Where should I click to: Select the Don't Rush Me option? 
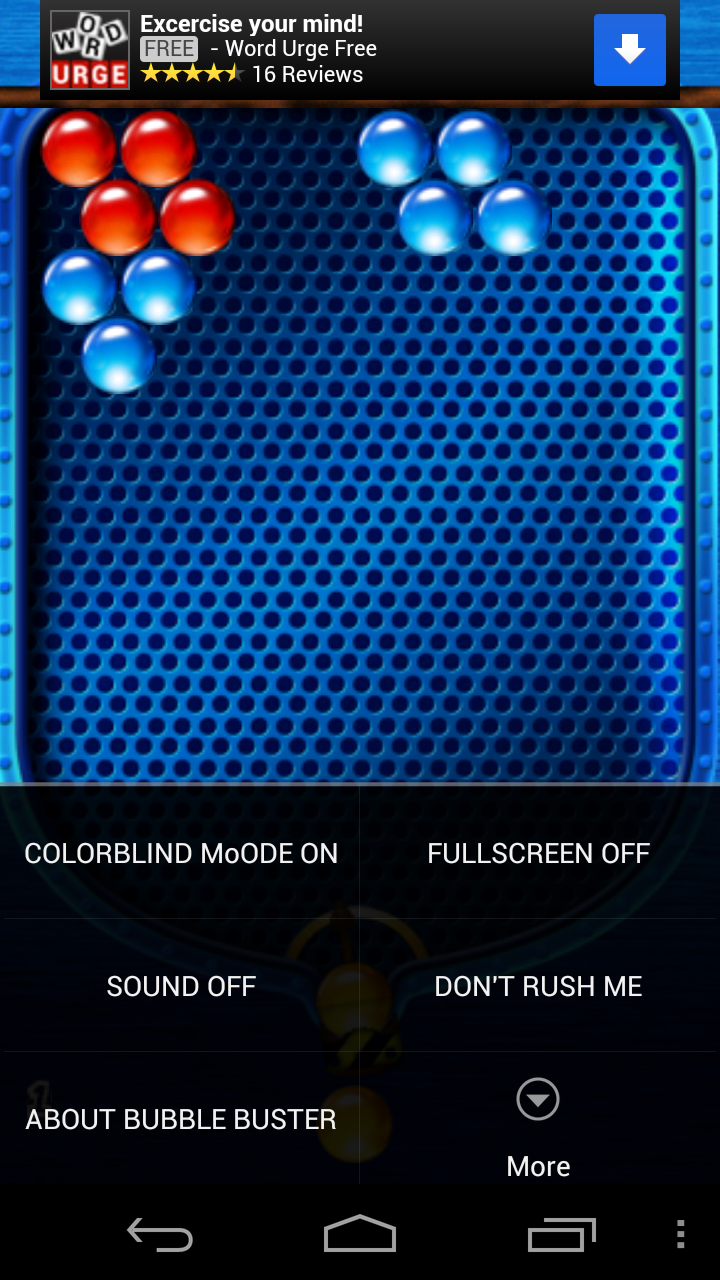(538, 986)
